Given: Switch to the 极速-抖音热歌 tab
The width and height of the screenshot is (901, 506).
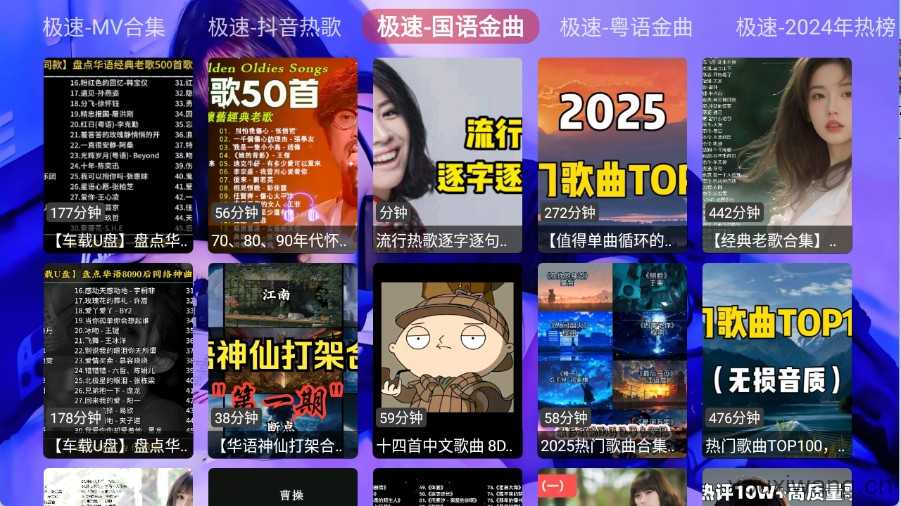Looking at the screenshot, I should (274, 27).
